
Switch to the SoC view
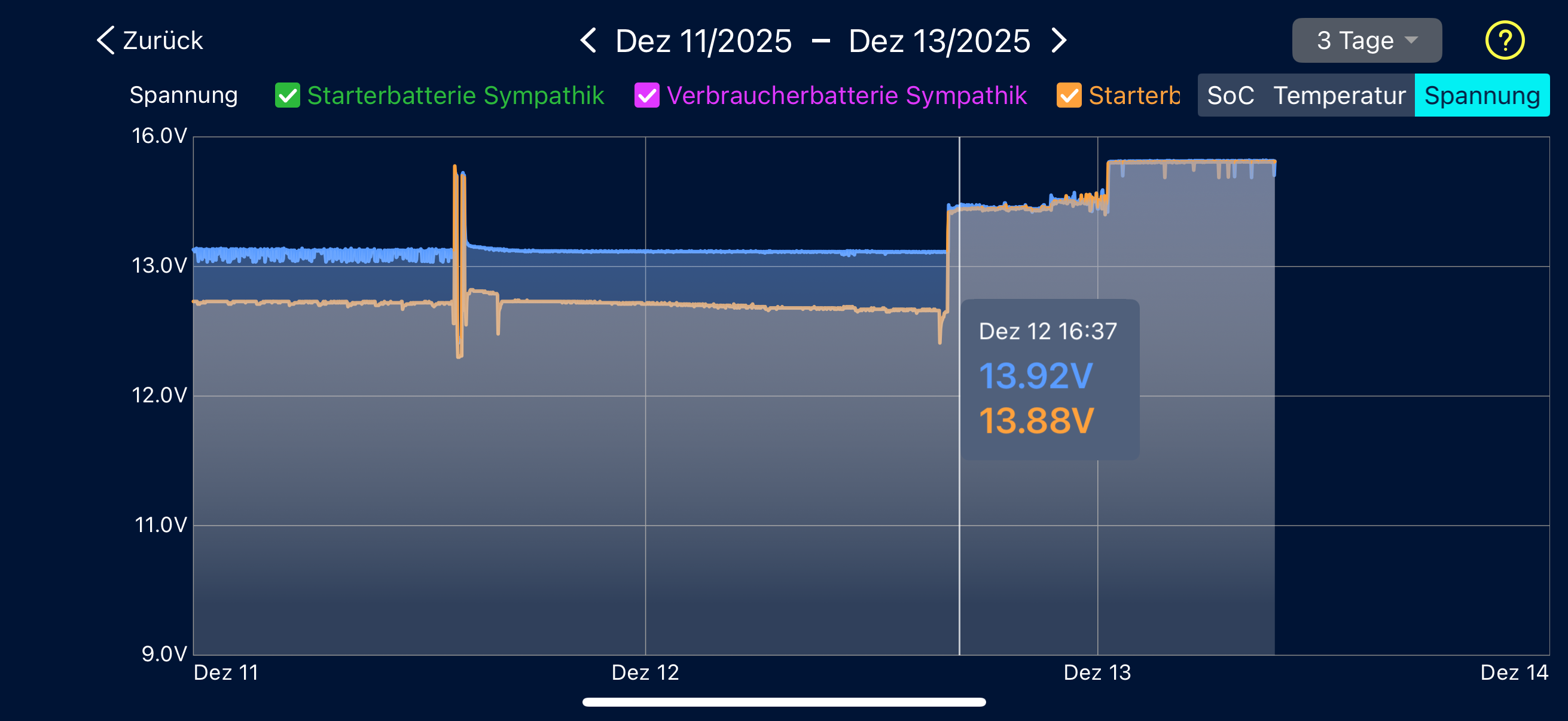click(x=1230, y=96)
